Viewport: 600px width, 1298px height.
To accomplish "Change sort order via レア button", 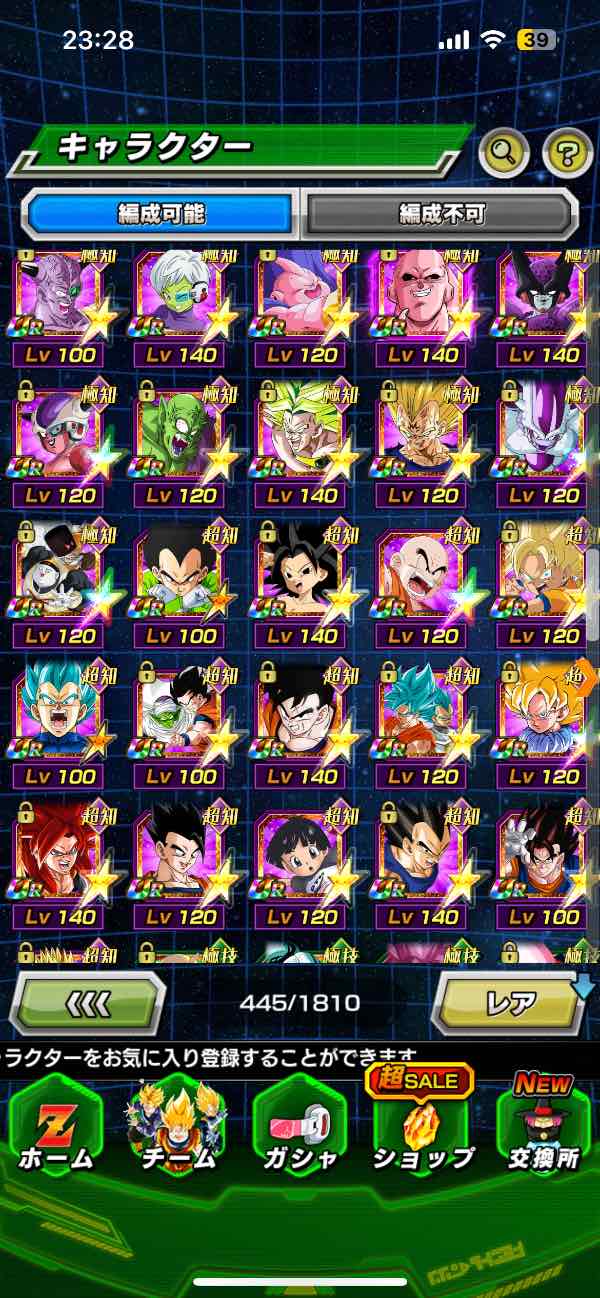I will (x=510, y=1001).
